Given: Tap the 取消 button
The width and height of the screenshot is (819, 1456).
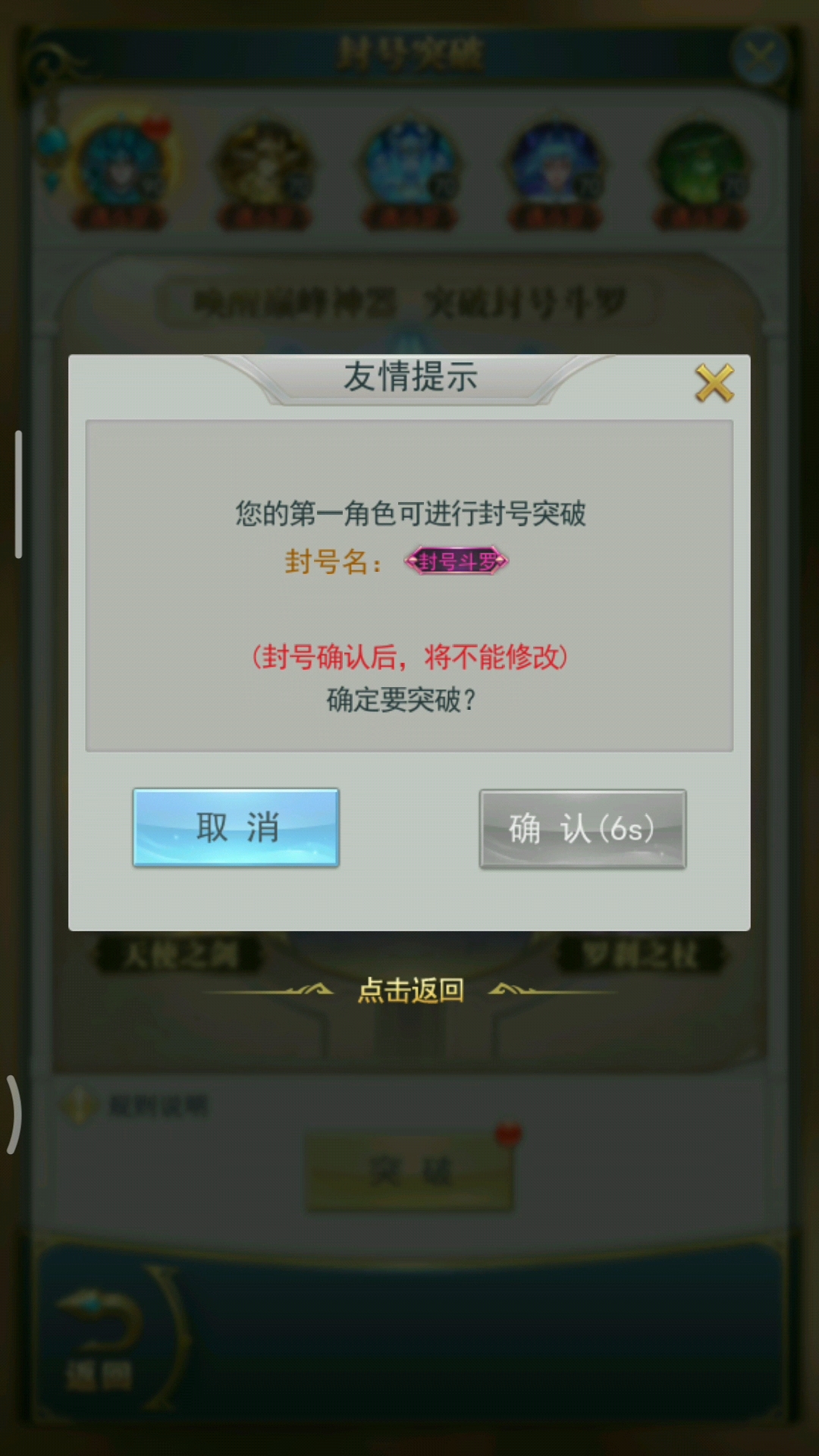Looking at the screenshot, I should point(236,827).
